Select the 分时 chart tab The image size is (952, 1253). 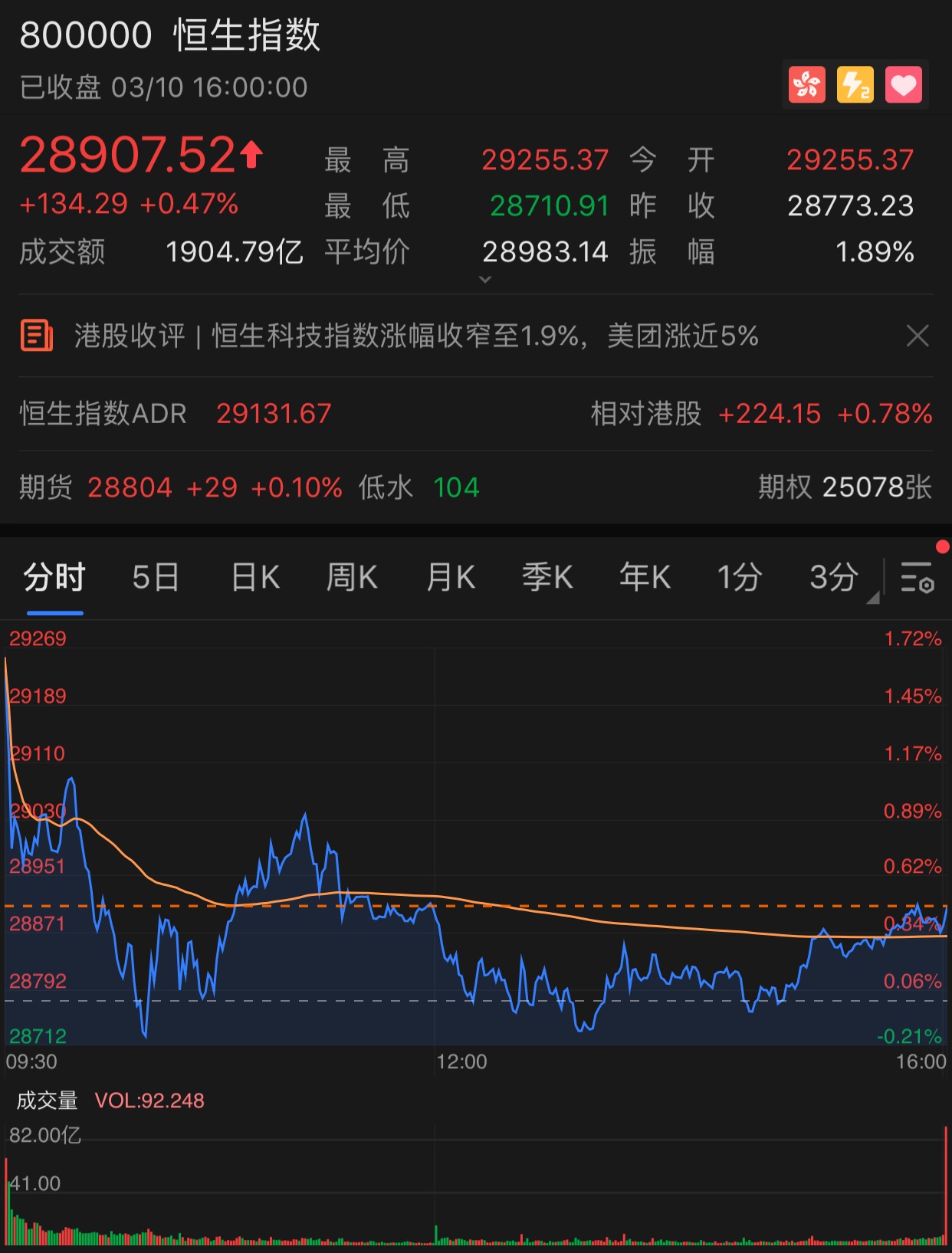point(54,577)
